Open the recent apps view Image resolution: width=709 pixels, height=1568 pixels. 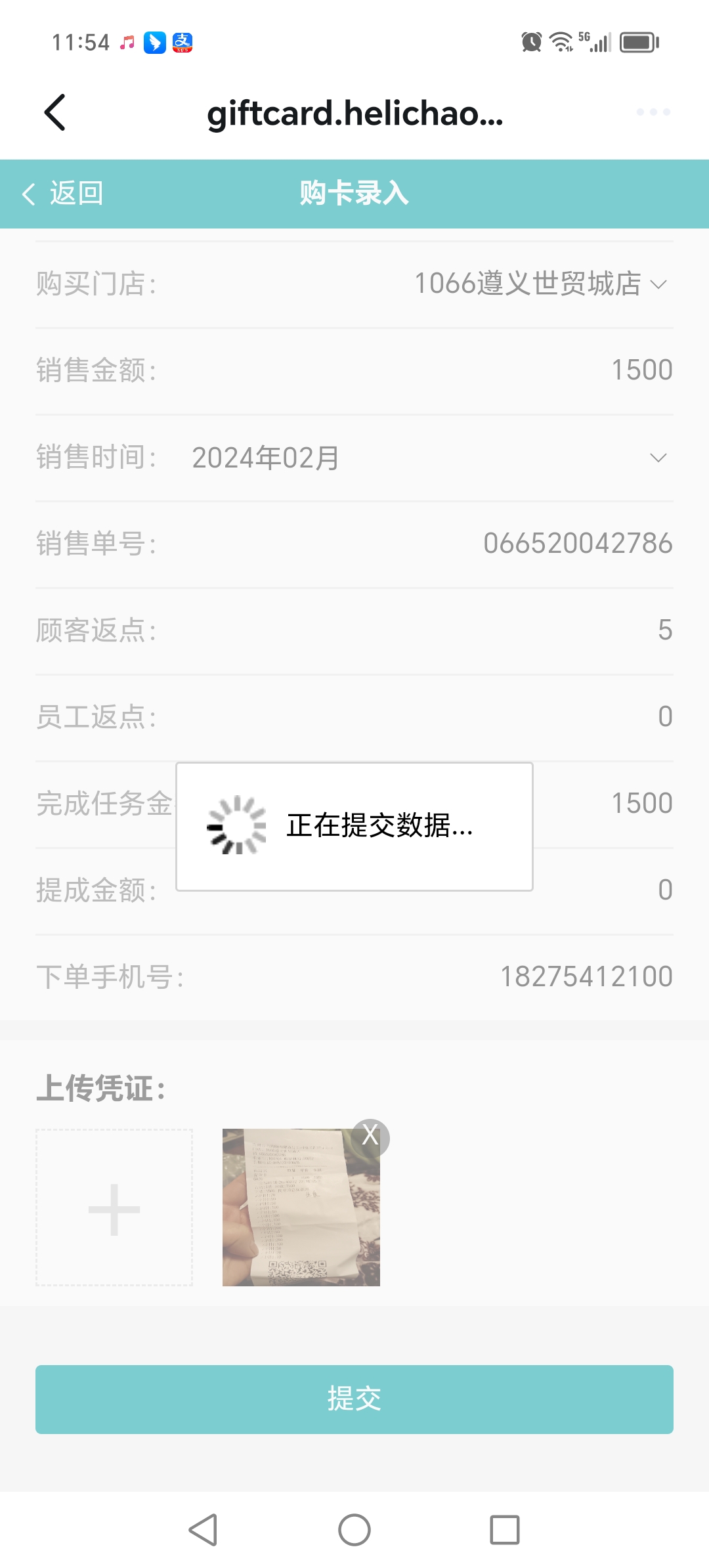(504, 1531)
